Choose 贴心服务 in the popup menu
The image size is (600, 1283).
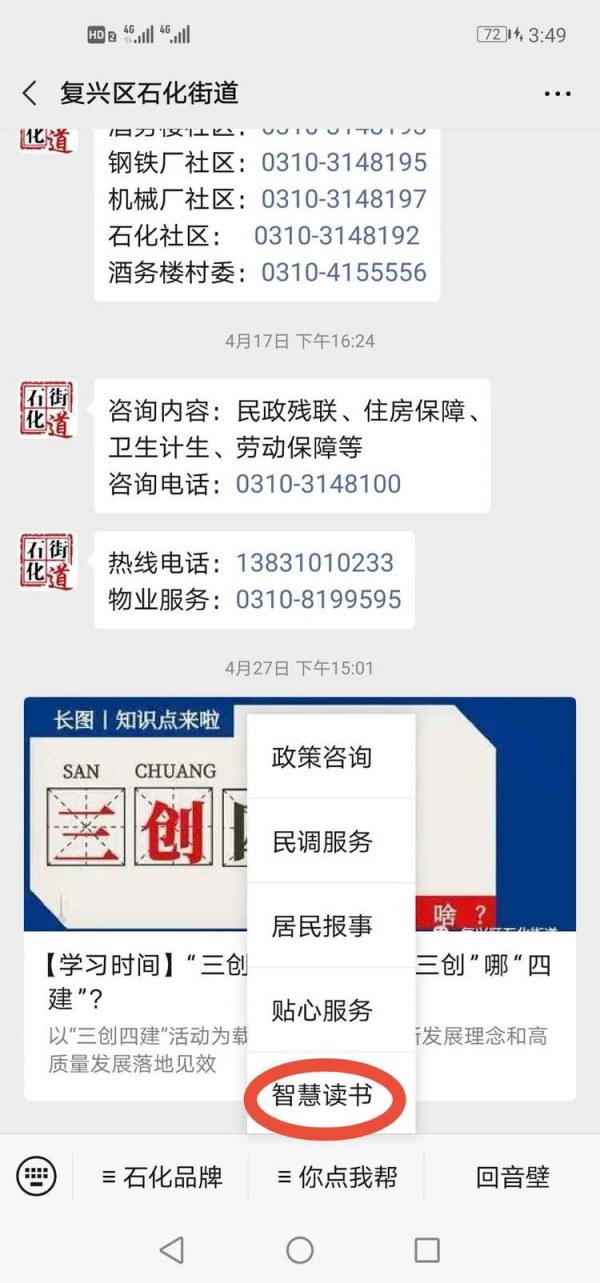[x=322, y=1010]
